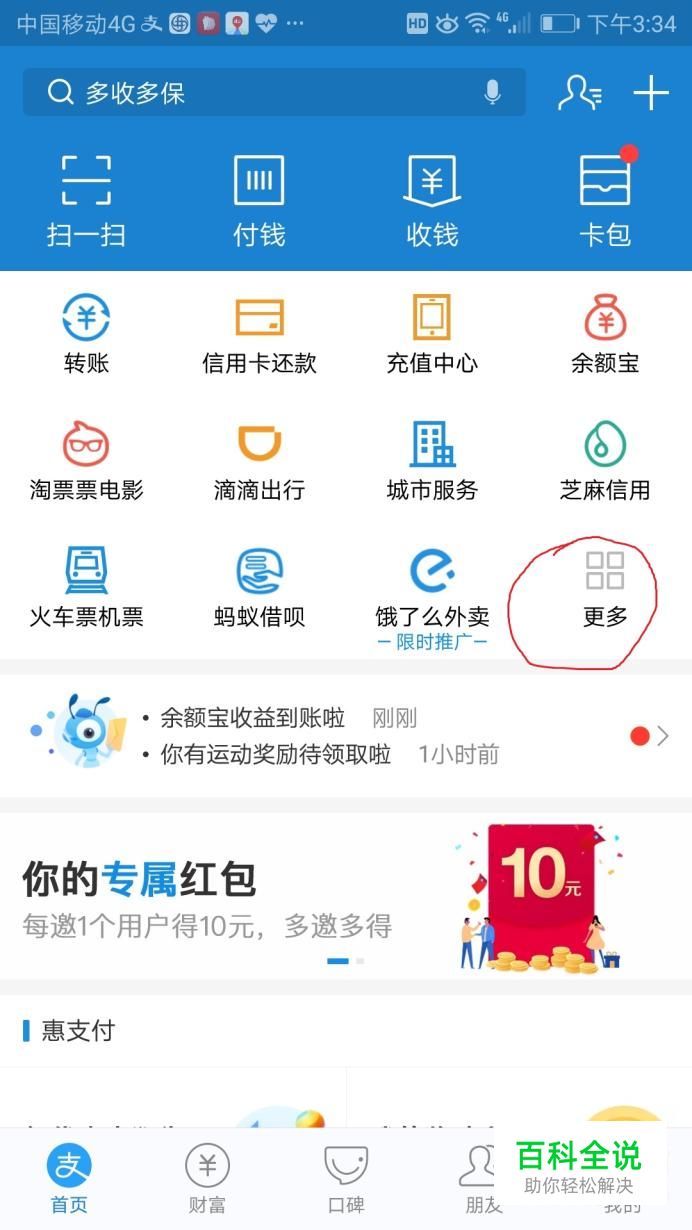
Task: Open 城市服务
Action: point(432,462)
